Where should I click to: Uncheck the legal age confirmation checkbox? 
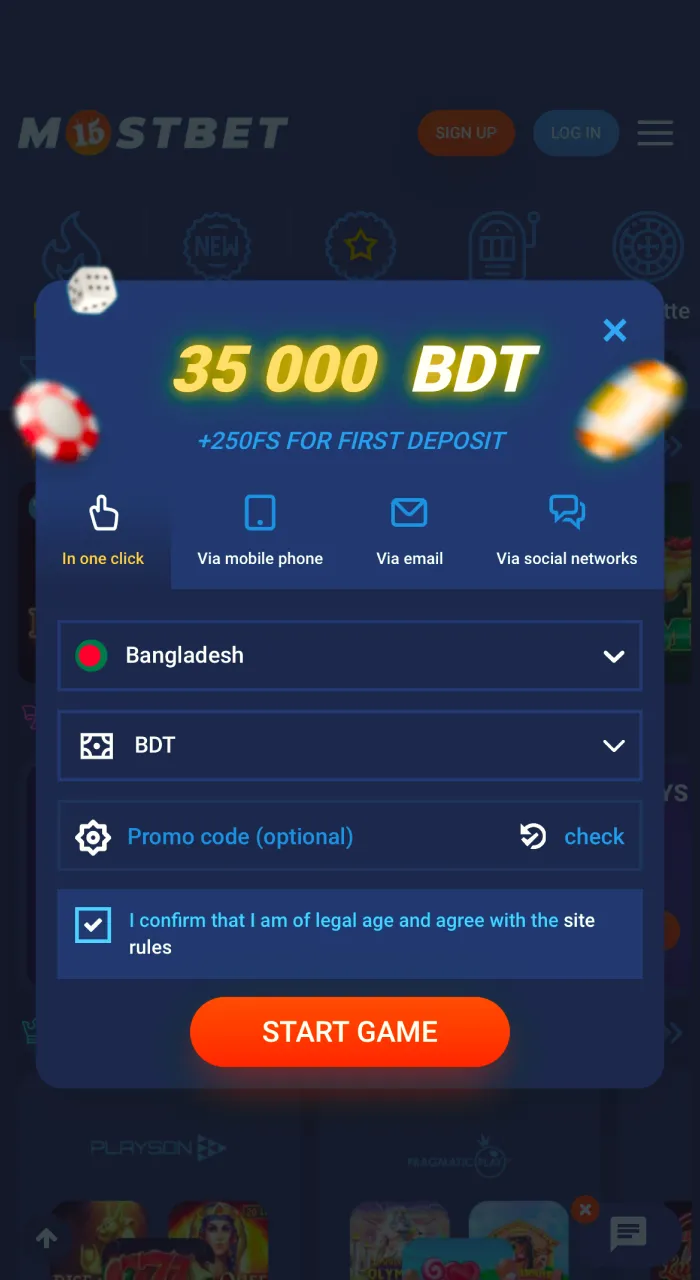tap(93, 925)
